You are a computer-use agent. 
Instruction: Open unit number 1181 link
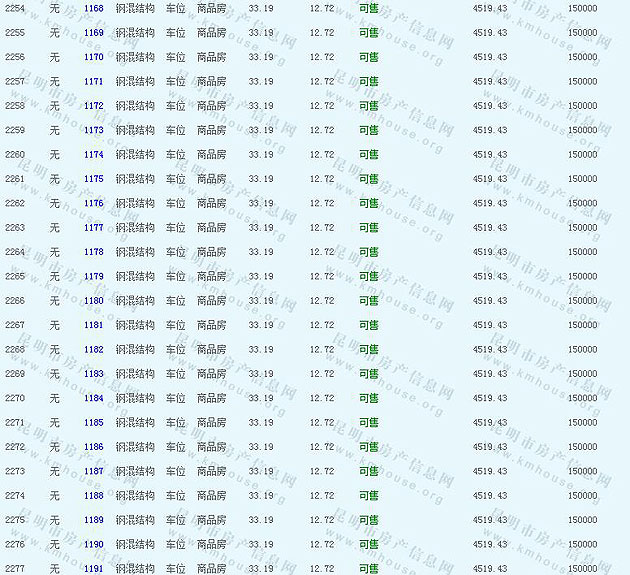tap(93, 325)
